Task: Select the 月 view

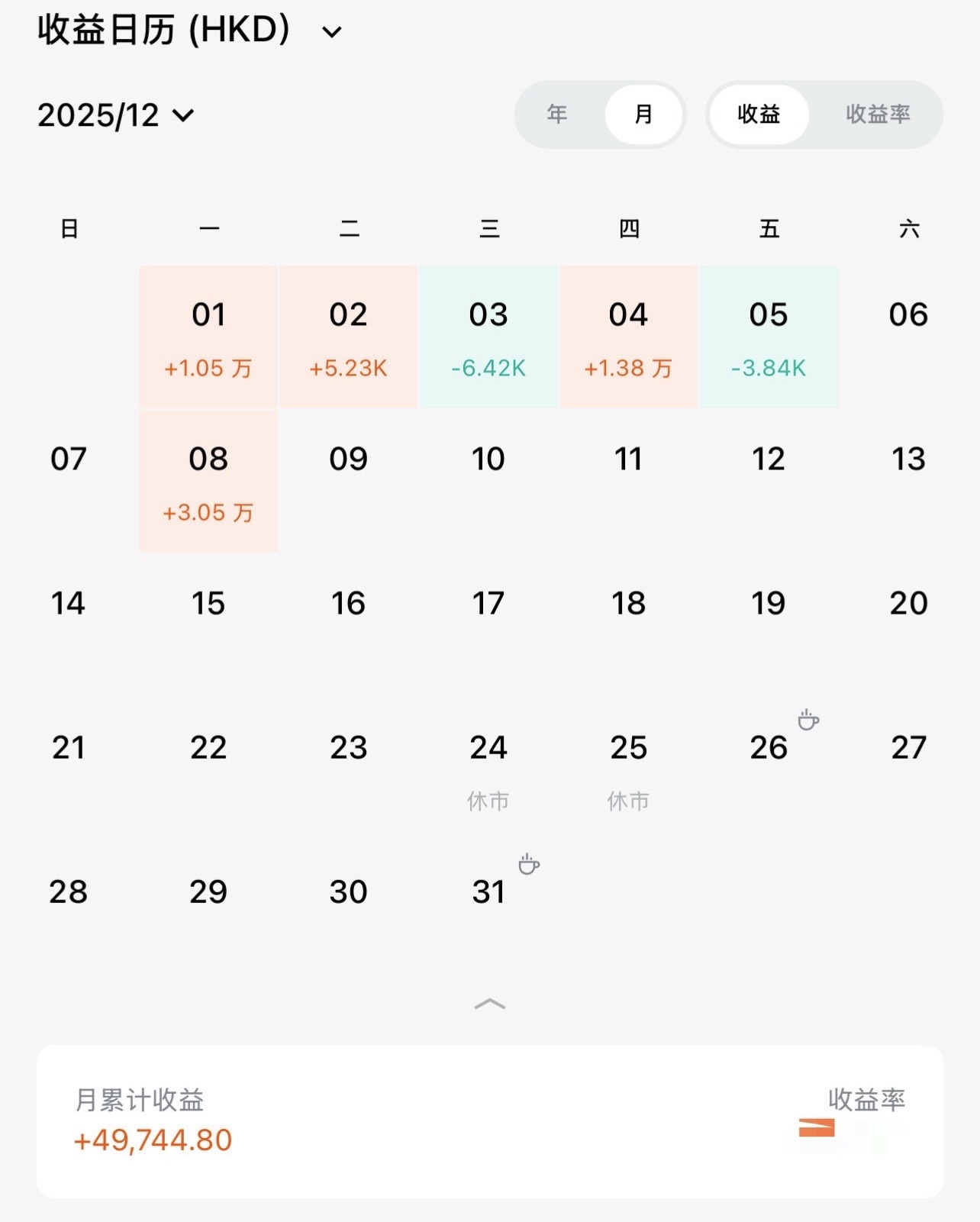Action: [x=643, y=114]
